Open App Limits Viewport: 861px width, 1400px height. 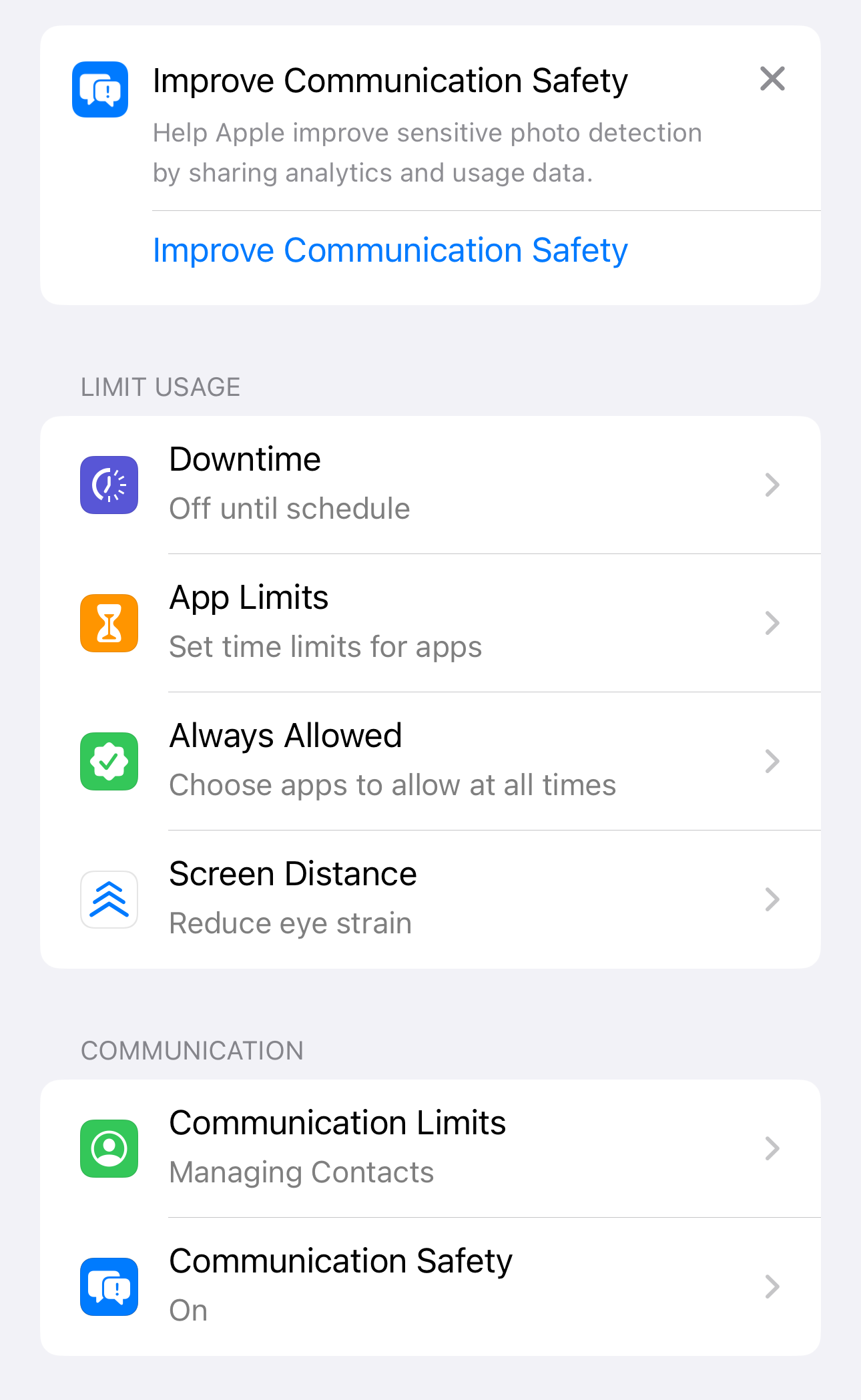(431, 623)
